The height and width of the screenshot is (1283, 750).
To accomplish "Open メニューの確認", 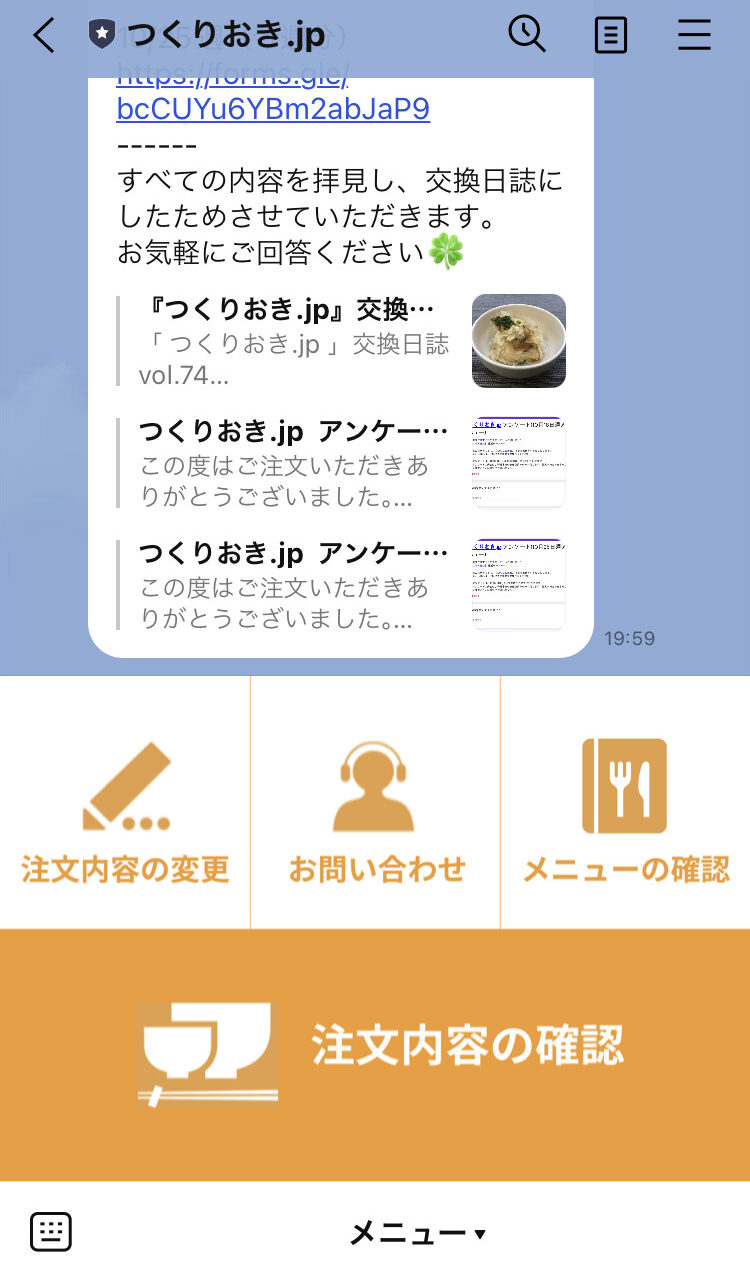I will [x=625, y=803].
